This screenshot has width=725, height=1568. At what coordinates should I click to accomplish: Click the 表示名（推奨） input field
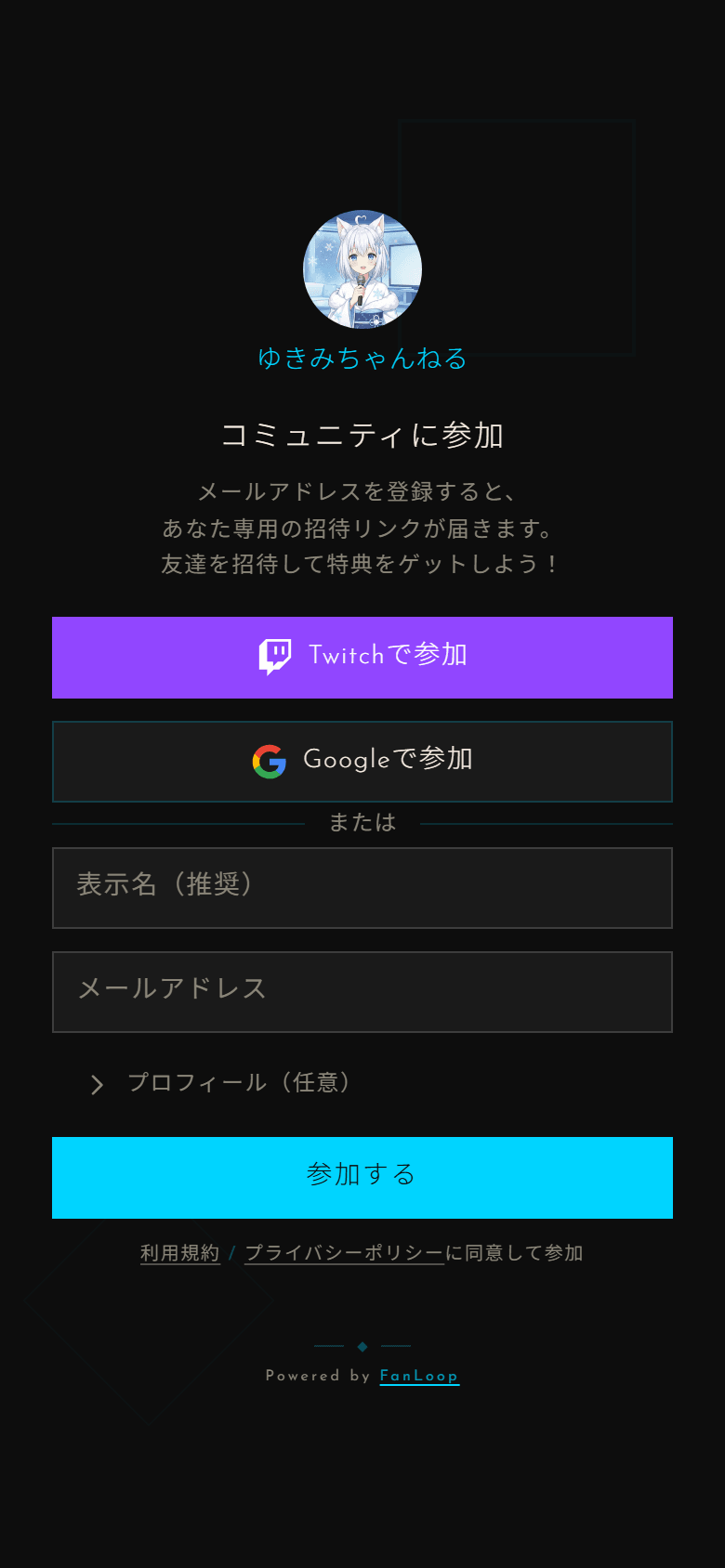pos(362,887)
